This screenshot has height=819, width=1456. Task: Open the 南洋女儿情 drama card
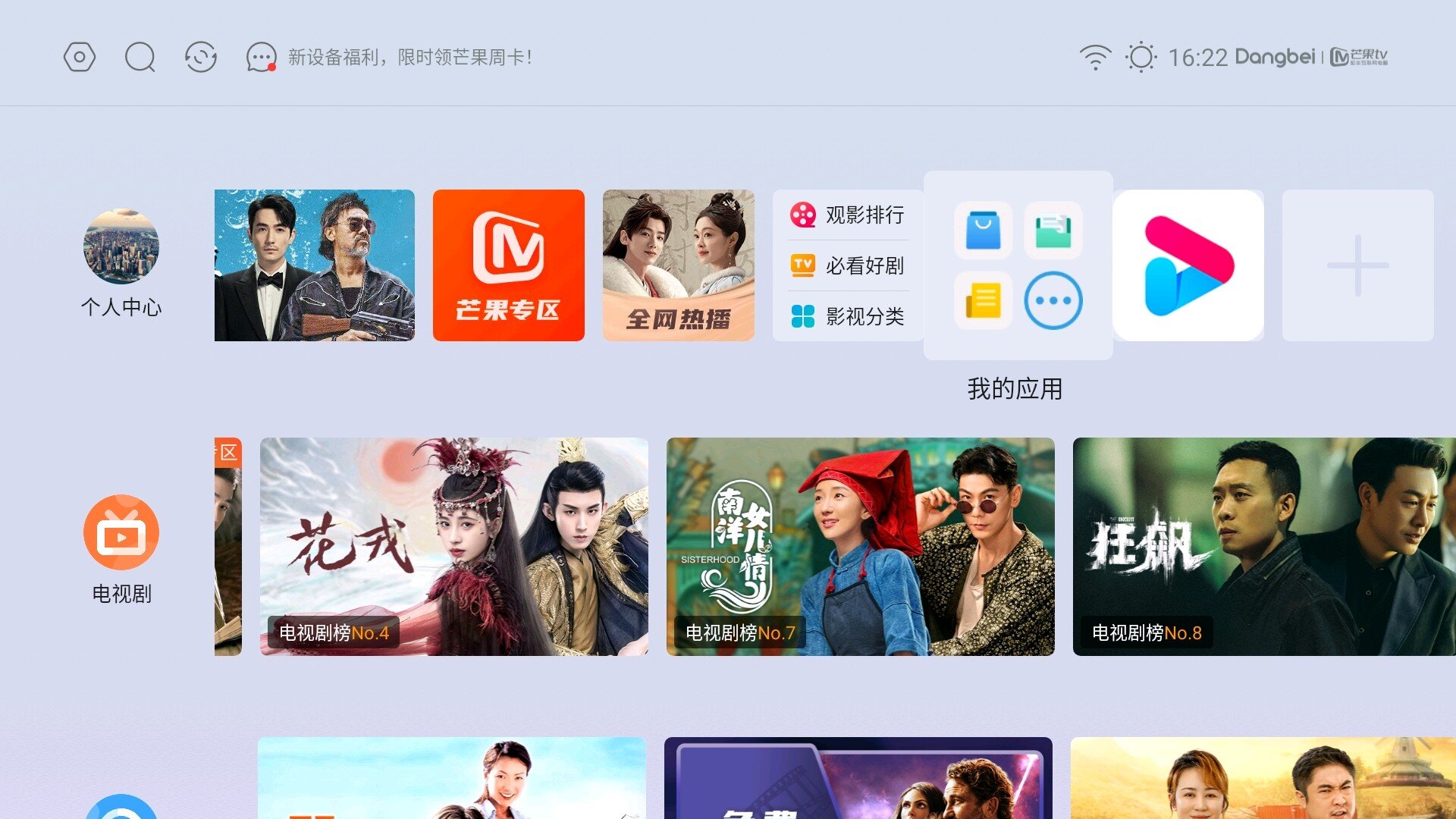pos(860,546)
